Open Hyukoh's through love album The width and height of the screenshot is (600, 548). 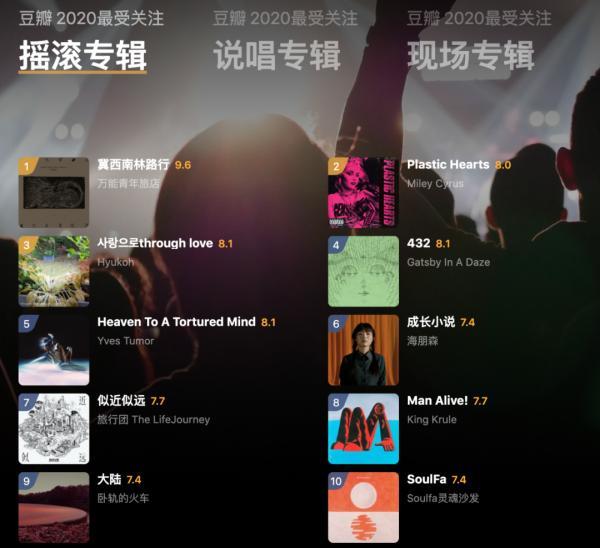(154, 243)
